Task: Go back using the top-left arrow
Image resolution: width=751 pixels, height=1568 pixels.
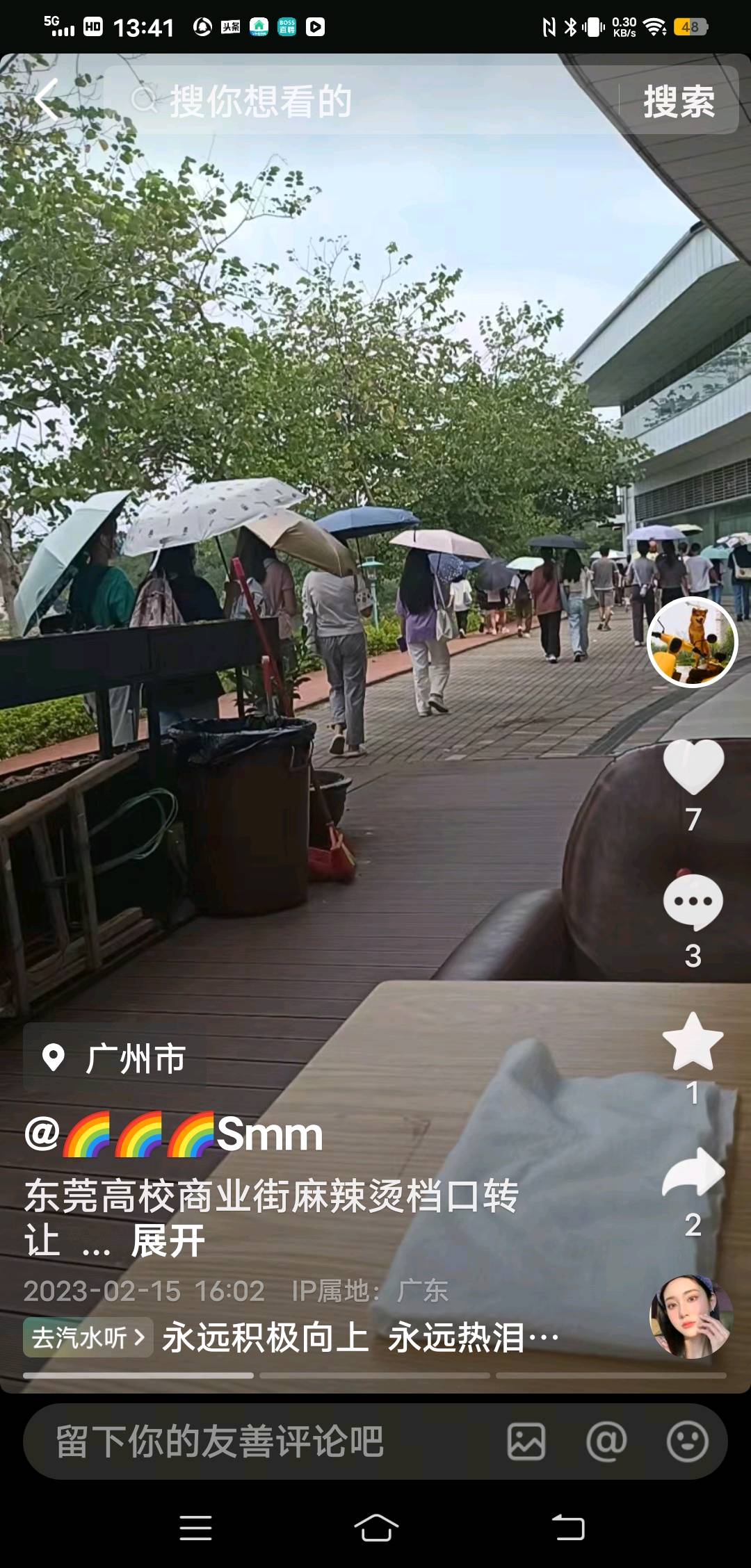Action: click(47, 99)
